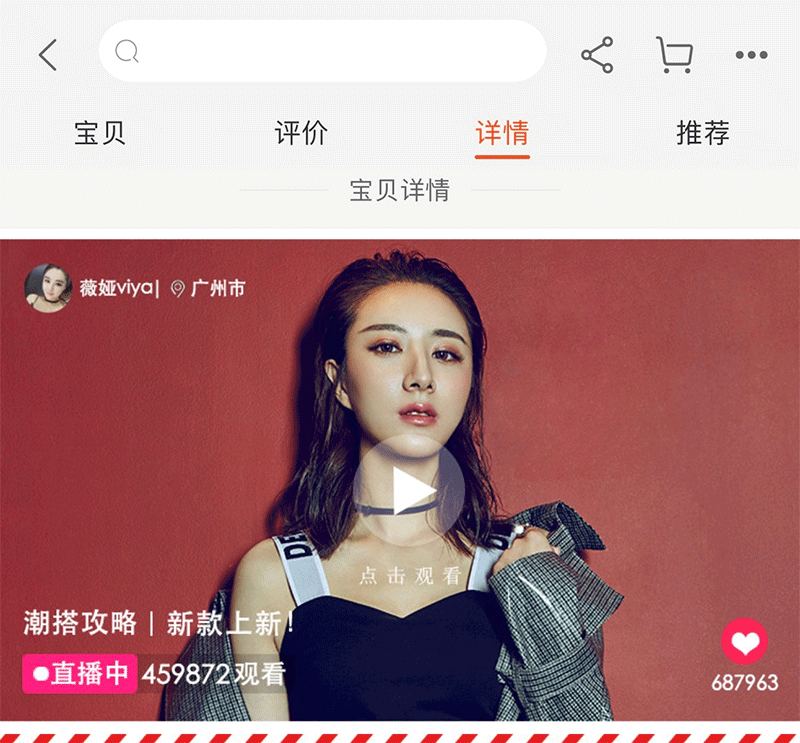
Task: Like the live stream with the heart
Action: click(x=744, y=642)
